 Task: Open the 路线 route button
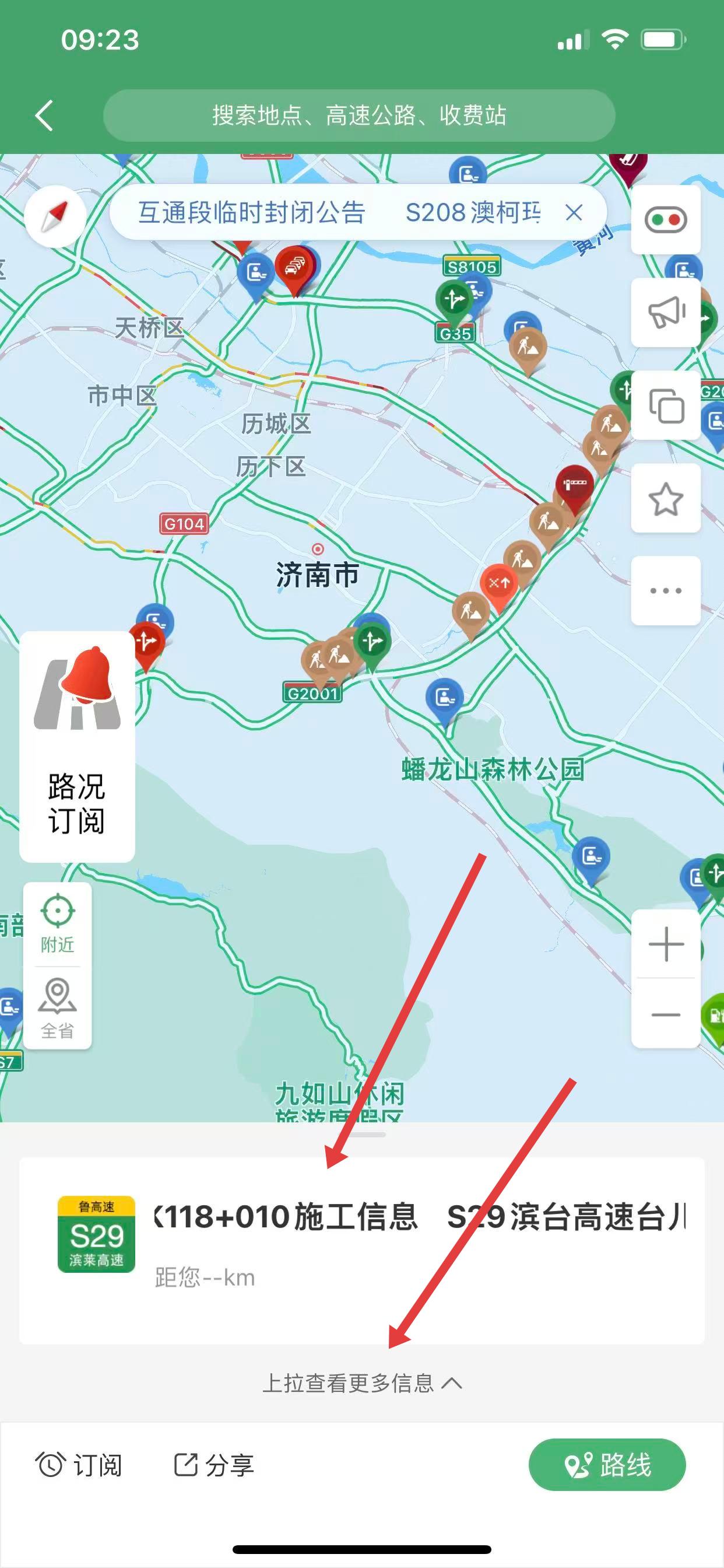[x=607, y=1465]
